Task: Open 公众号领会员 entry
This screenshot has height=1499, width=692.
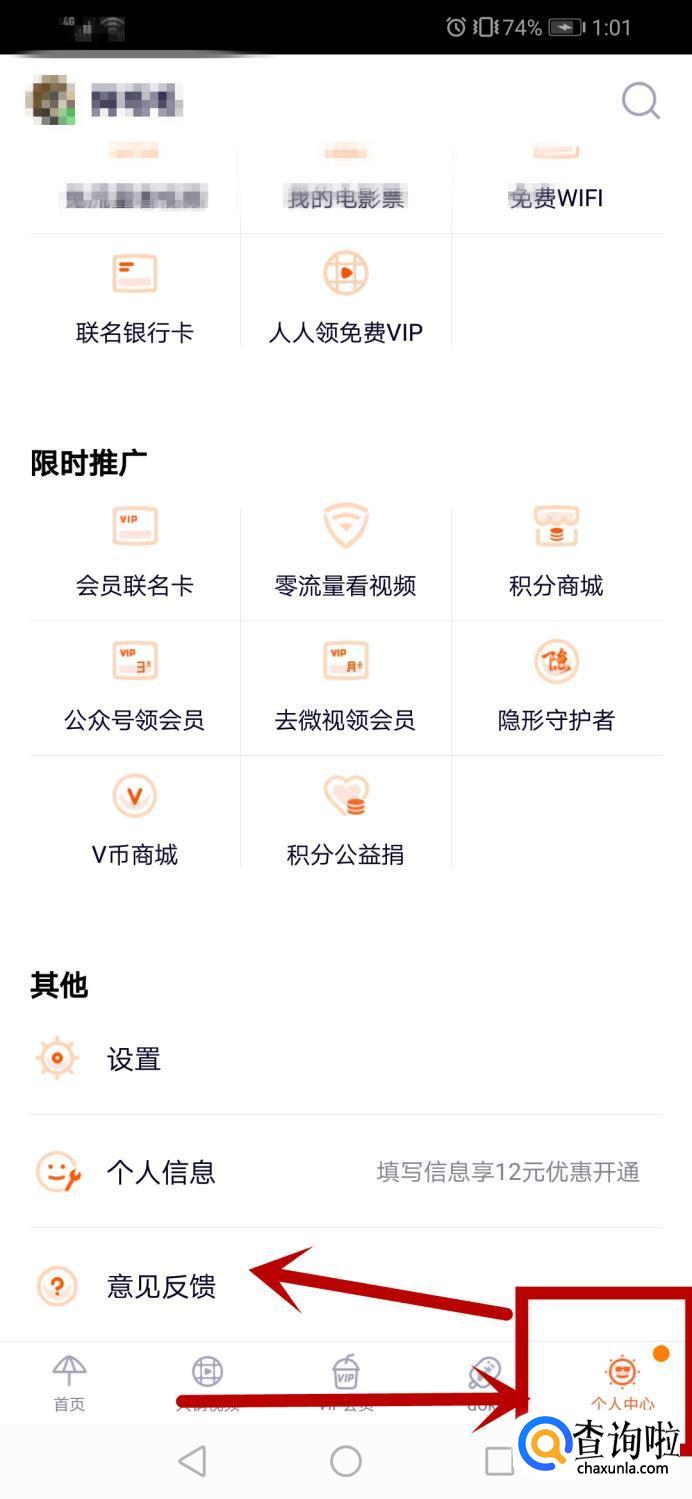Action: [134, 686]
